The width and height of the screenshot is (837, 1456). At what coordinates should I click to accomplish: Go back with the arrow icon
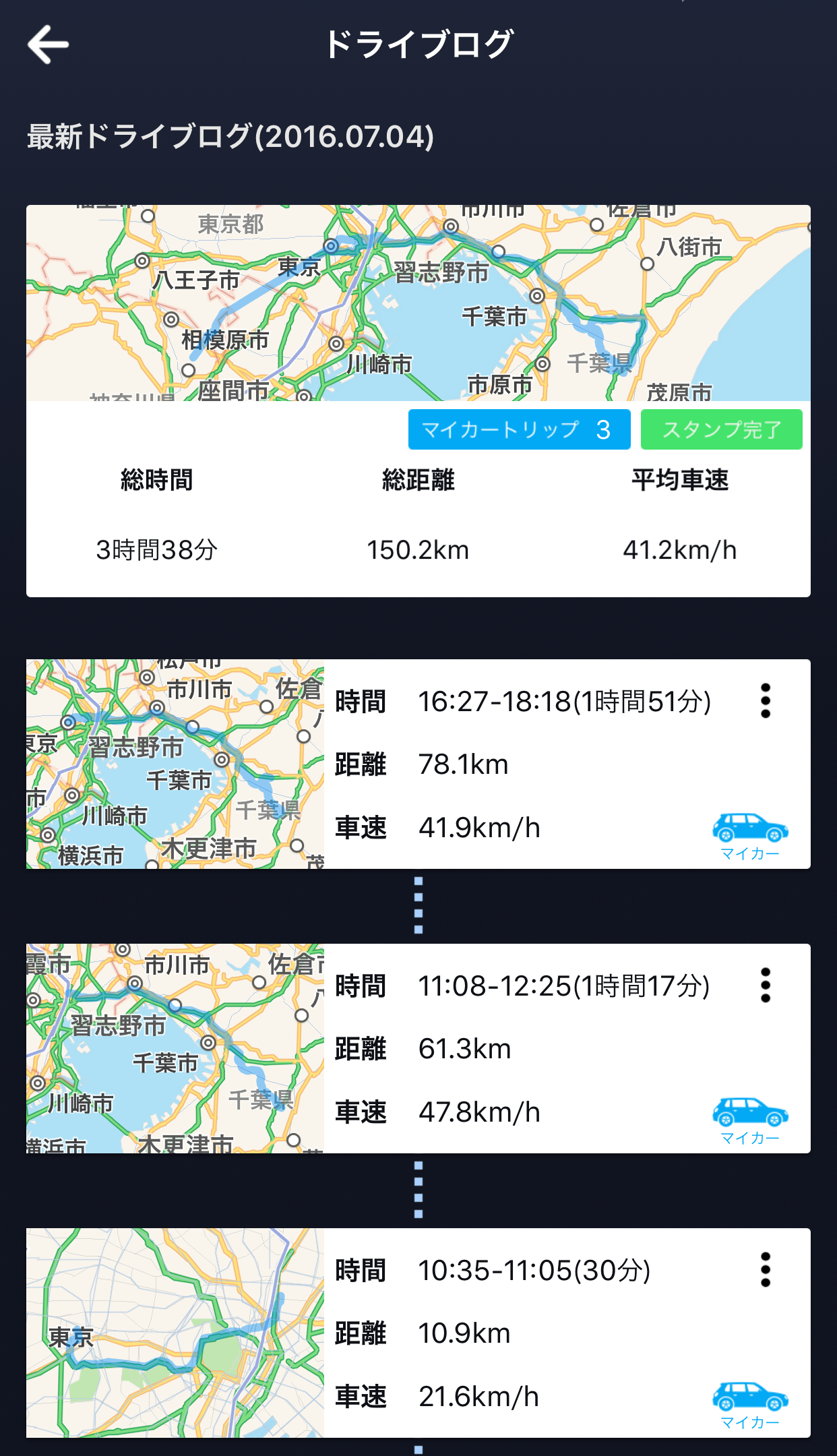[49, 44]
